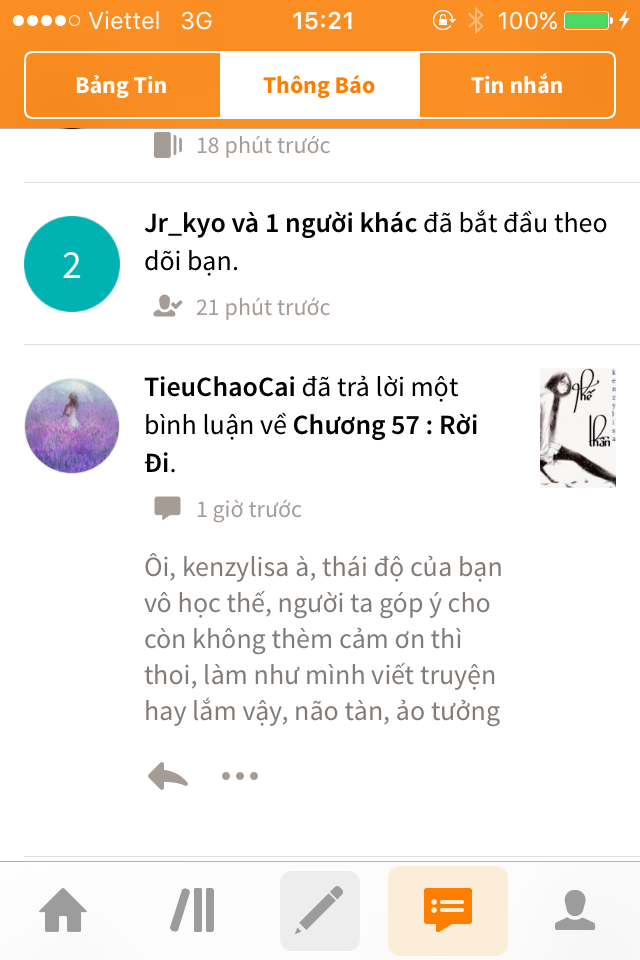
Task: Open the Tin nhắn tab
Action: click(x=516, y=85)
